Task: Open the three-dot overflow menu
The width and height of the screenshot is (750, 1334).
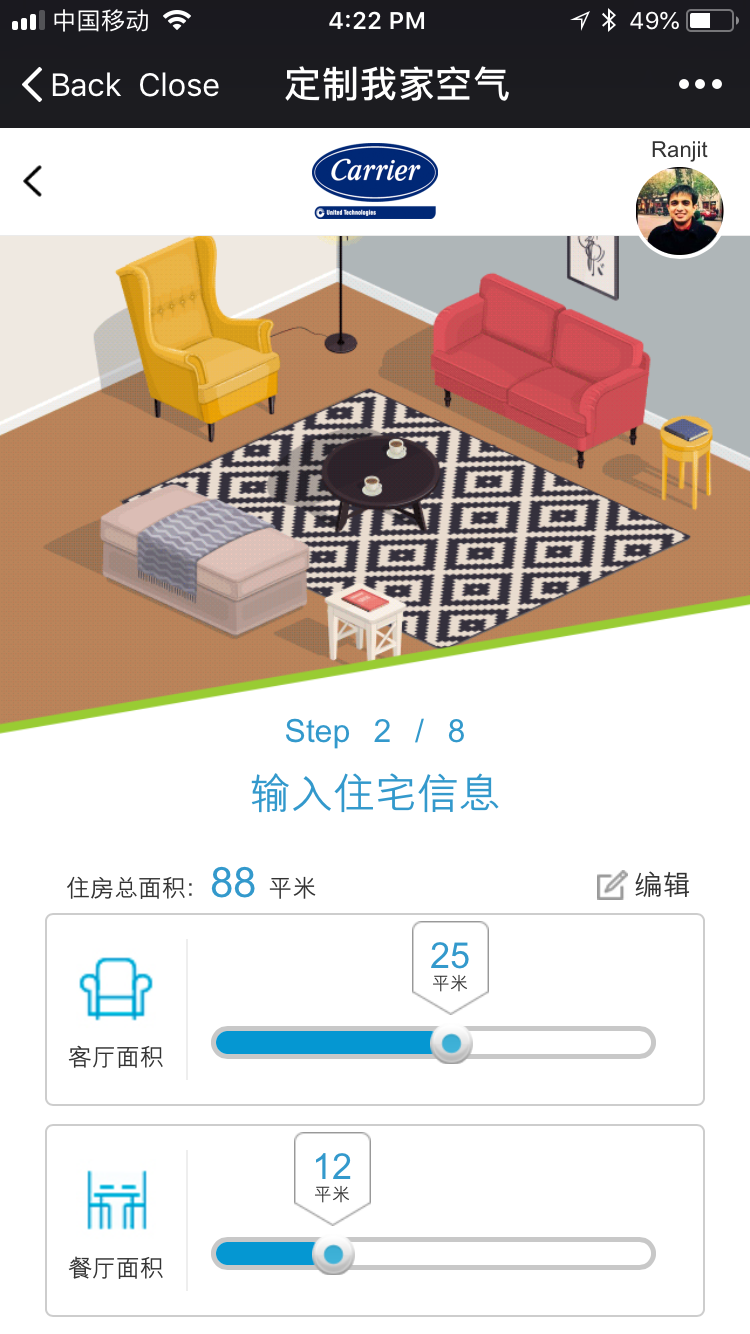Action: (x=700, y=85)
